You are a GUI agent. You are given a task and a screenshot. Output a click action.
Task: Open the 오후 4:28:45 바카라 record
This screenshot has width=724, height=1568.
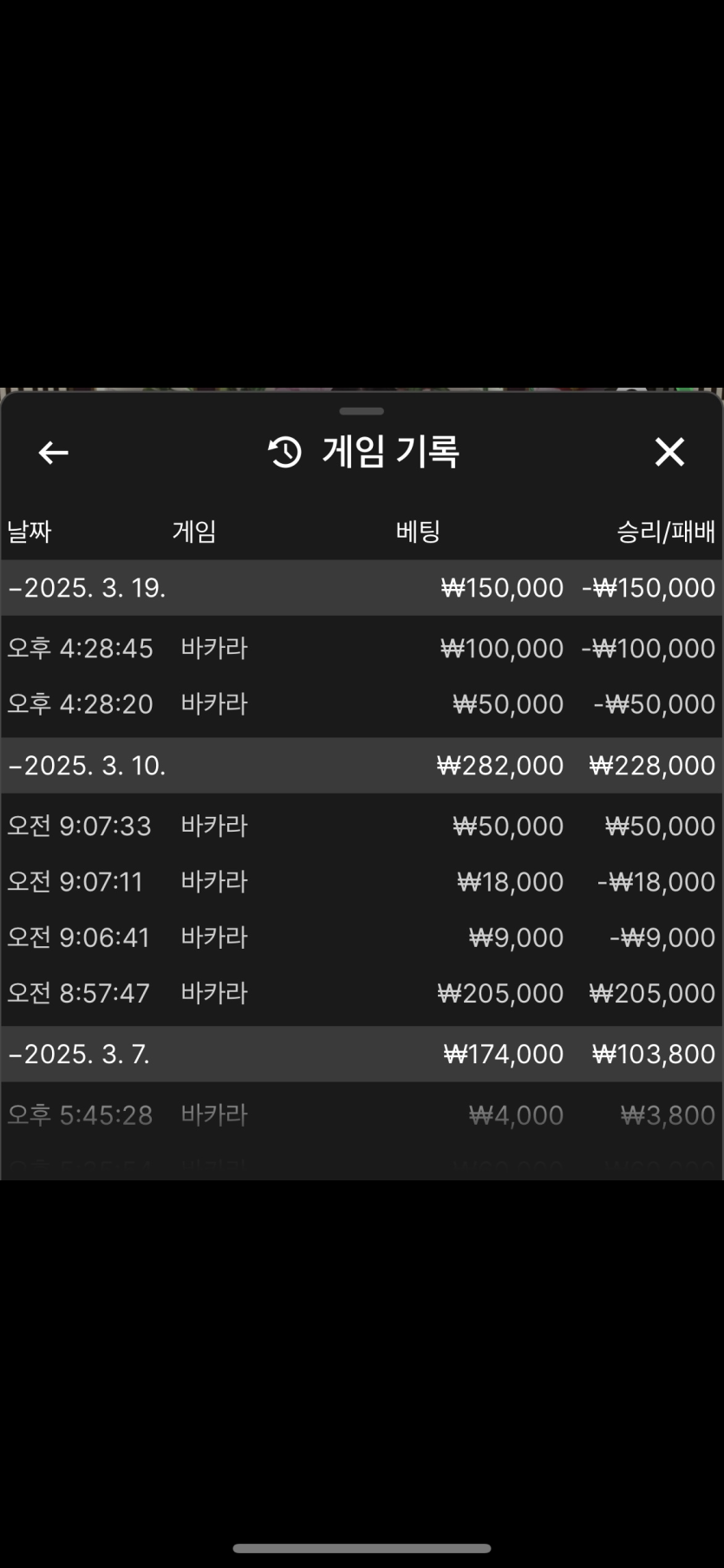[362, 648]
